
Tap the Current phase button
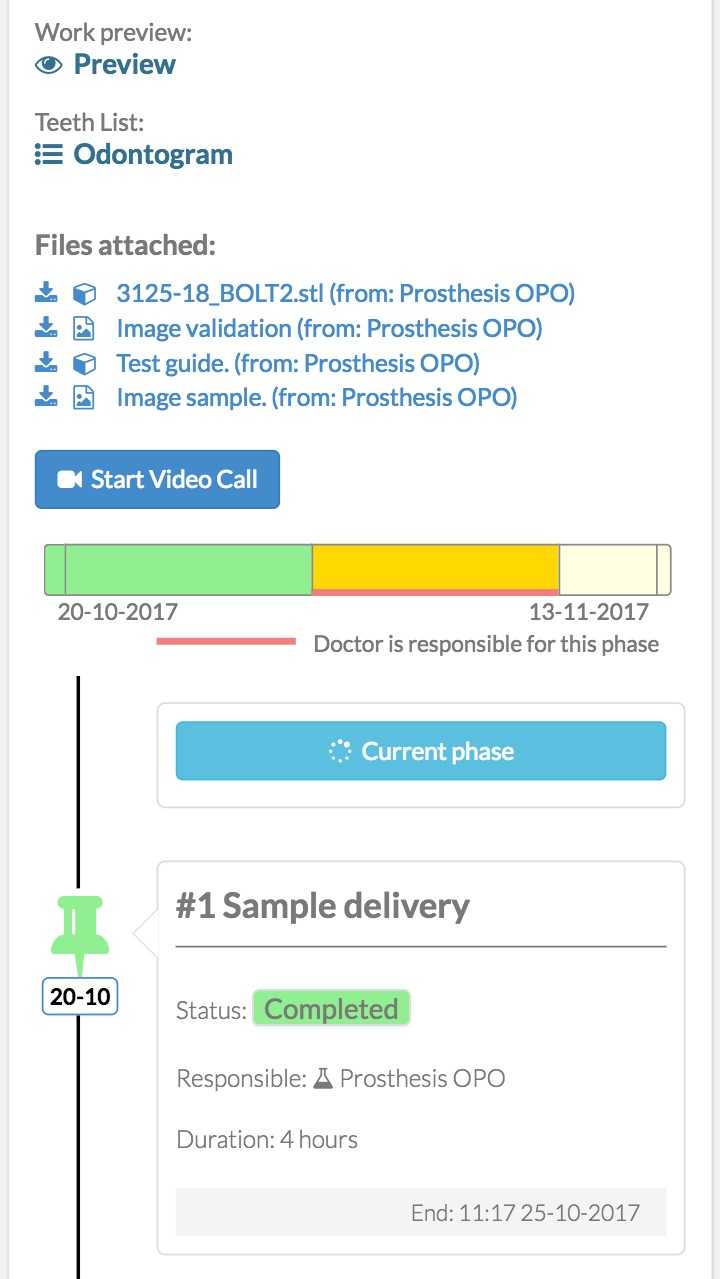421,752
